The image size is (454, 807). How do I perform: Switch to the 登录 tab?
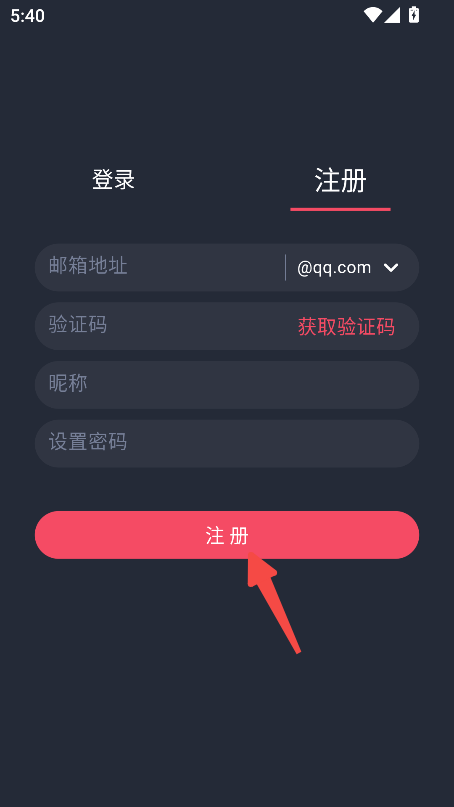point(113,180)
